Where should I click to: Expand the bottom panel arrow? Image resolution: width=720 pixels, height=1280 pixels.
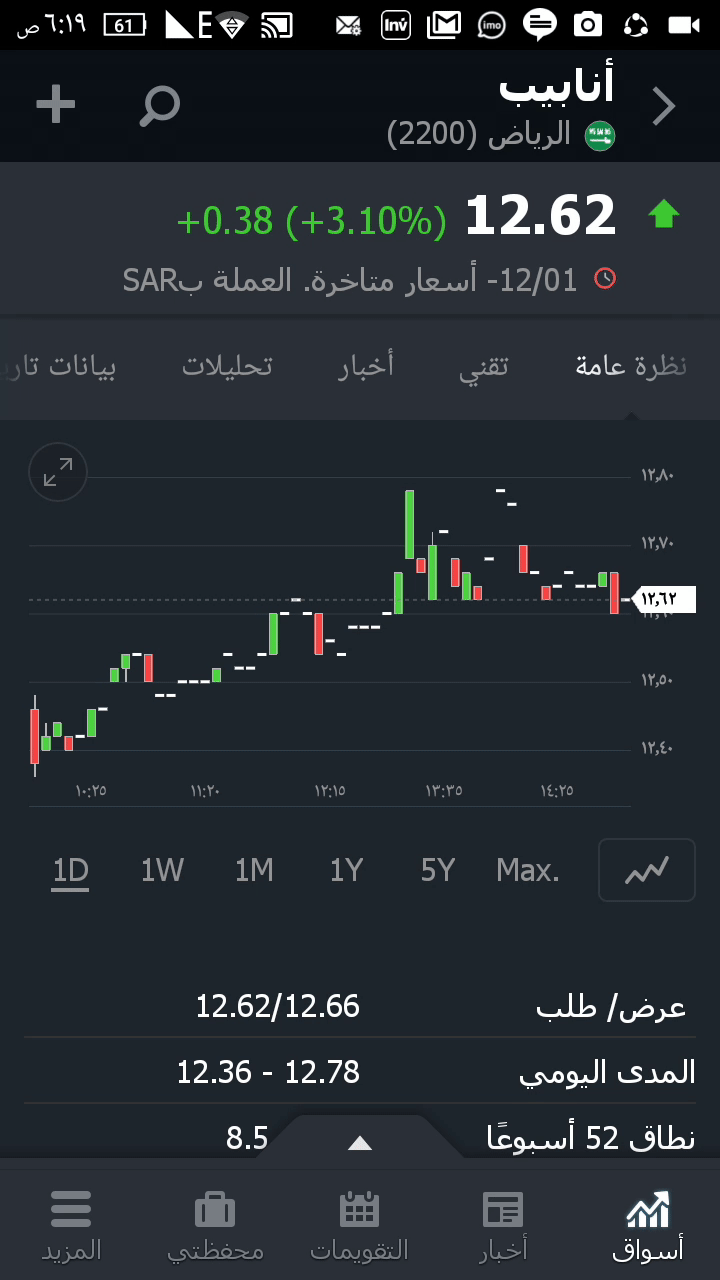[x=359, y=1143]
